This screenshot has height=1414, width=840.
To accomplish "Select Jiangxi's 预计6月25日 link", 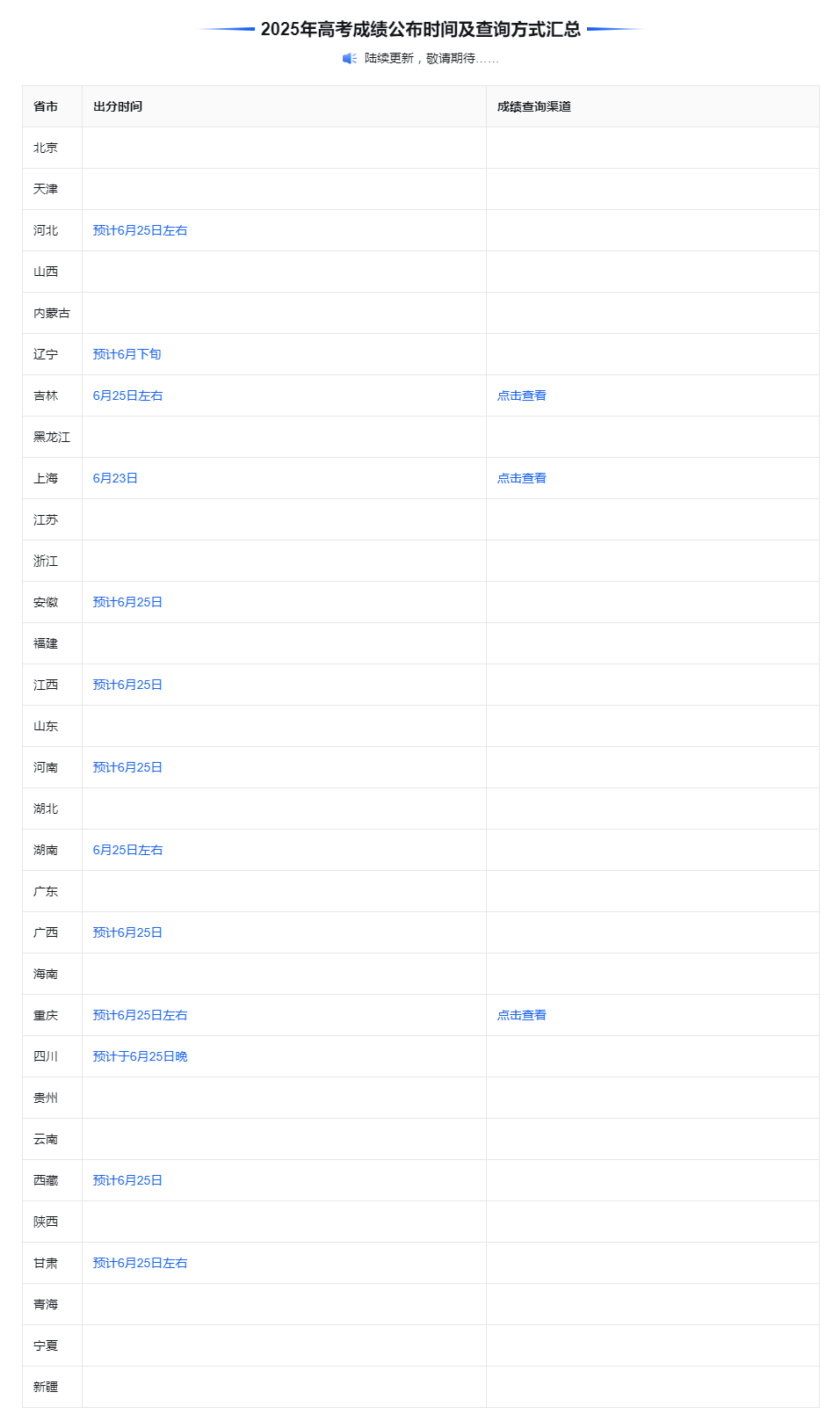I will pos(127,685).
